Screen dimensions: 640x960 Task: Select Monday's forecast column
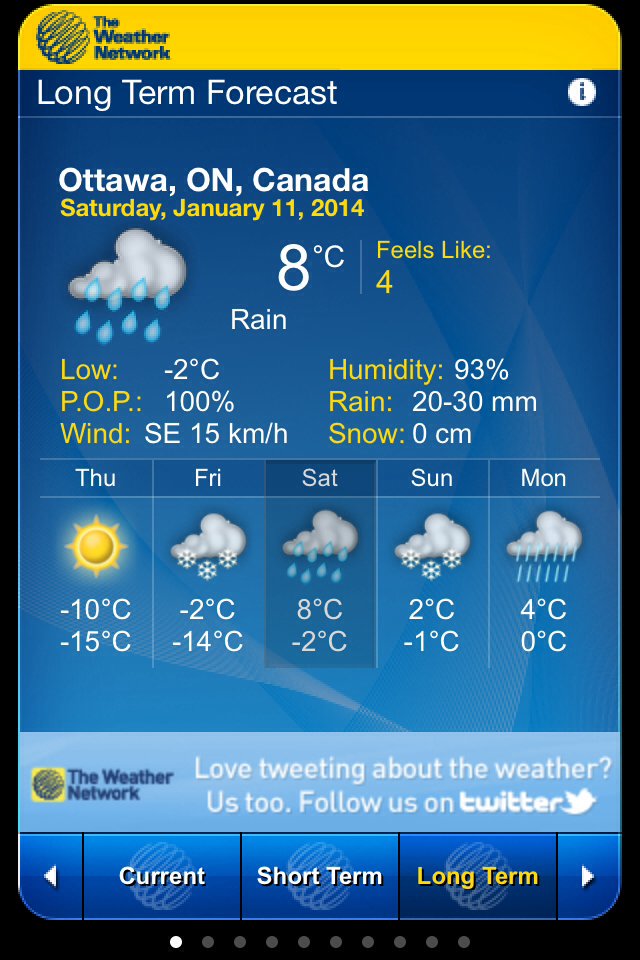544,563
